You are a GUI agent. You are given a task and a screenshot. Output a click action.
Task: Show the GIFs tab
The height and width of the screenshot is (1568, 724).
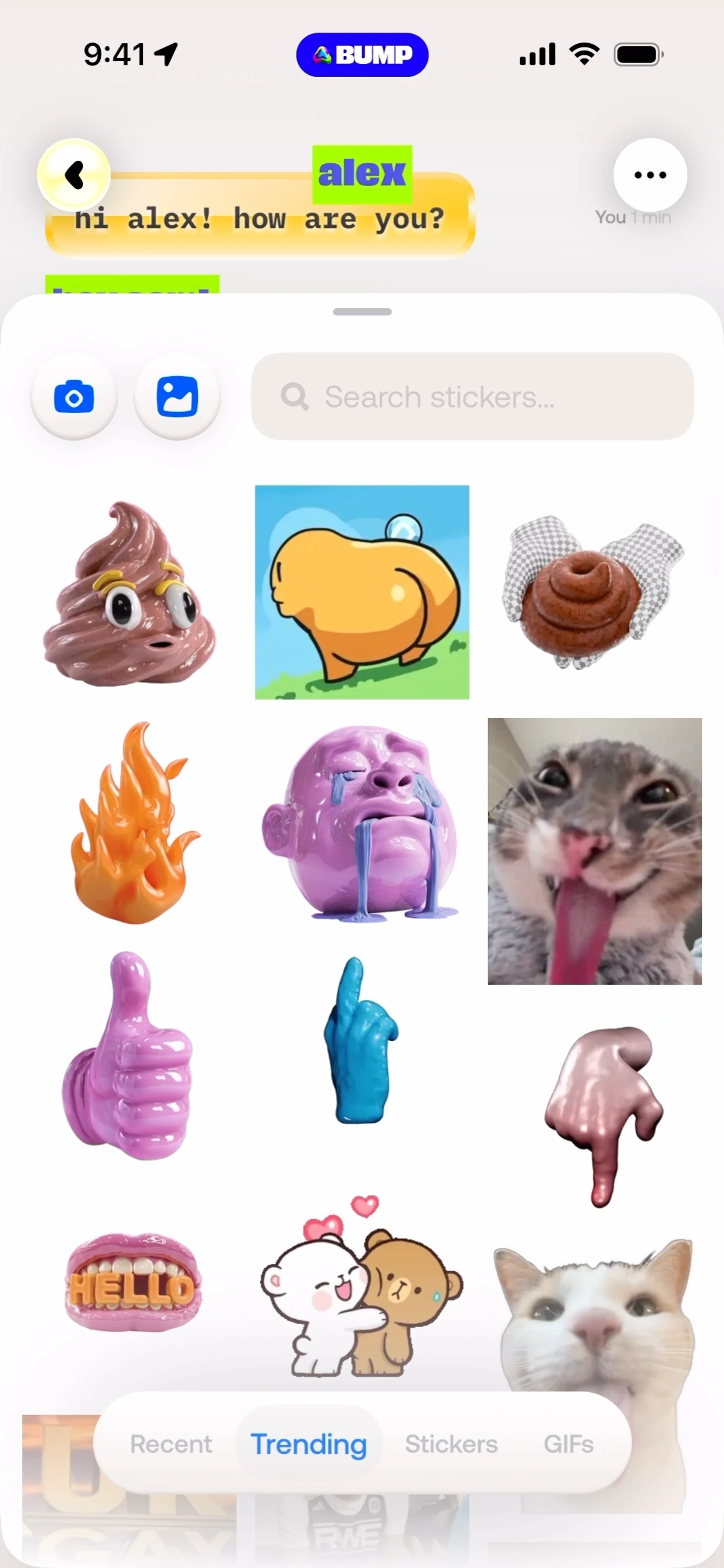click(x=568, y=1444)
